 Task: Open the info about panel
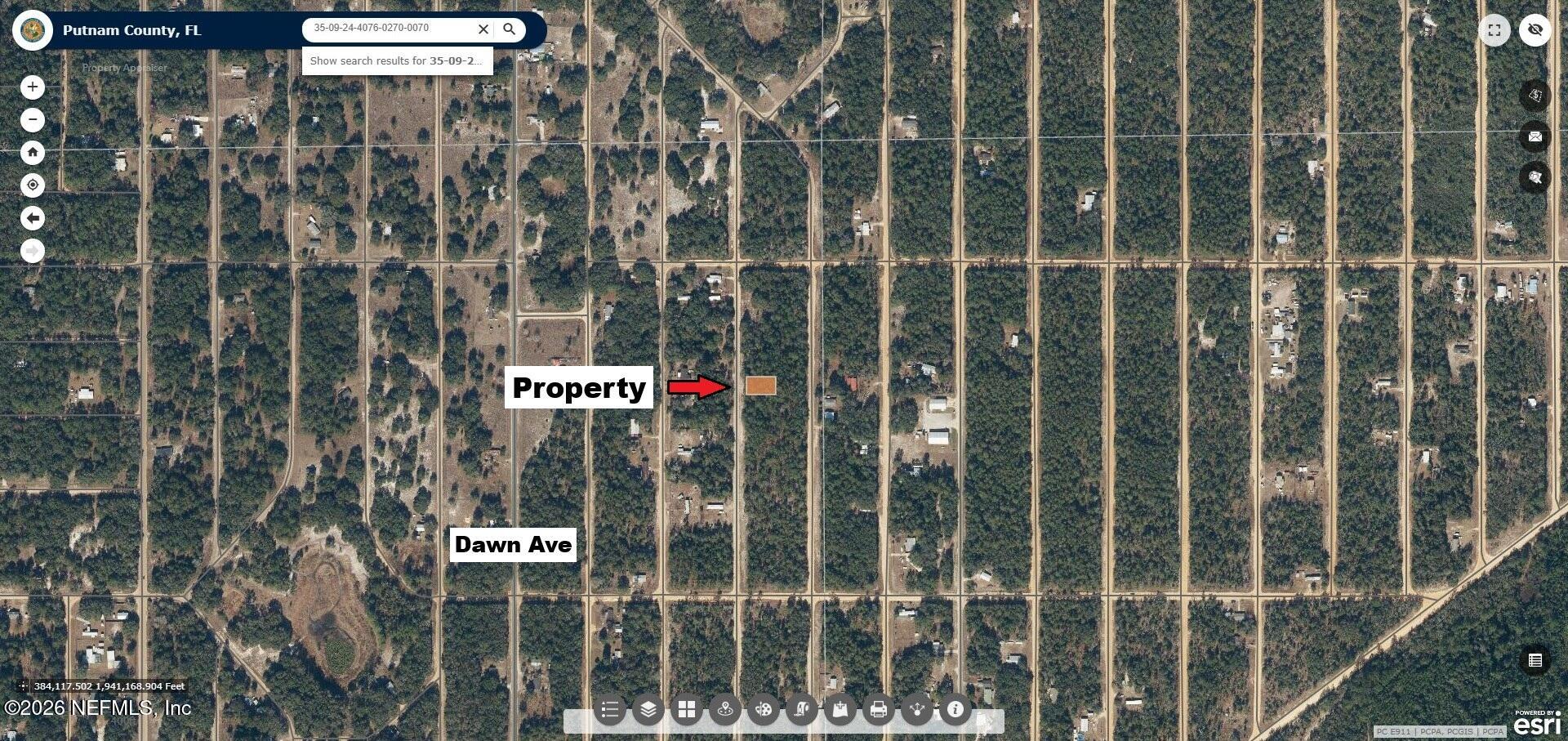coord(955,710)
